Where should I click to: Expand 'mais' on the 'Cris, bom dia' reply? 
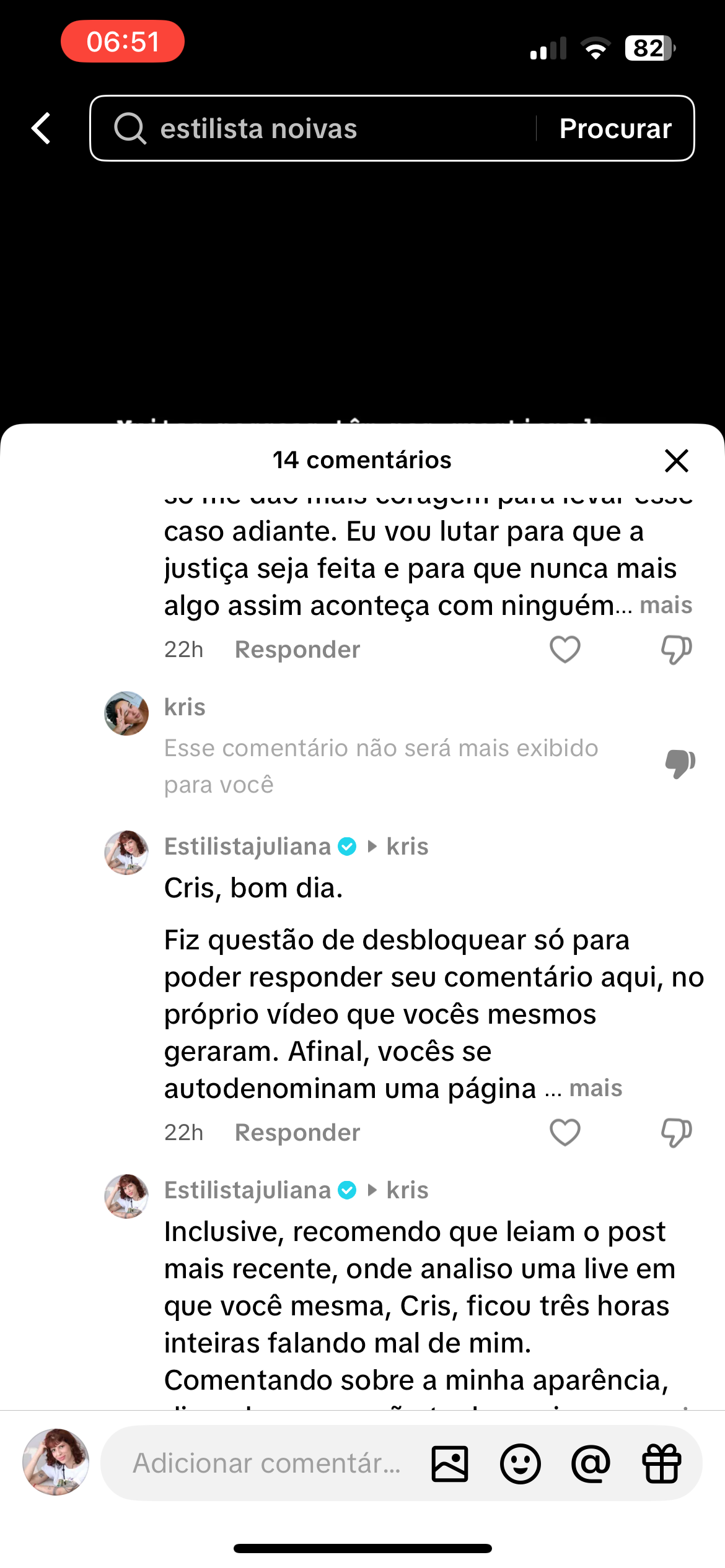pos(595,1088)
